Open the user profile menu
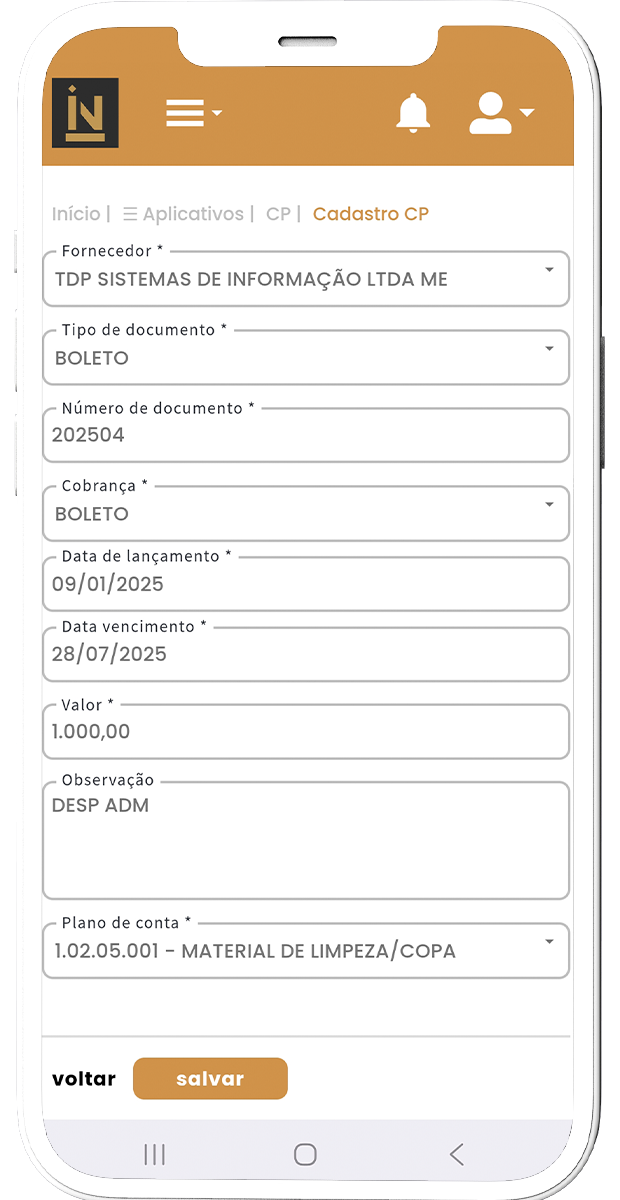The width and height of the screenshot is (620, 1200). (500, 113)
